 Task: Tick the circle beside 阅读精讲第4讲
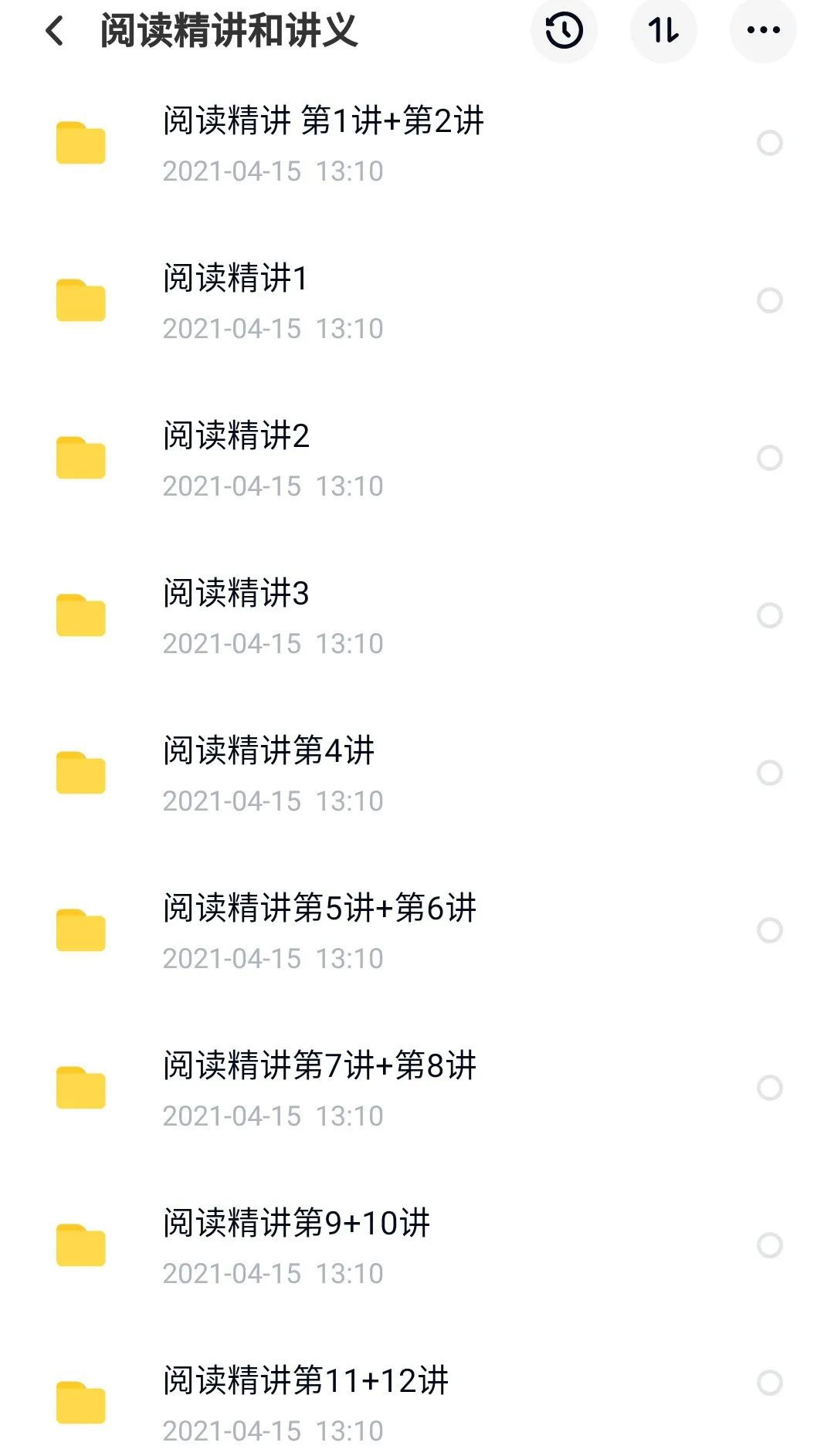coord(770,773)
